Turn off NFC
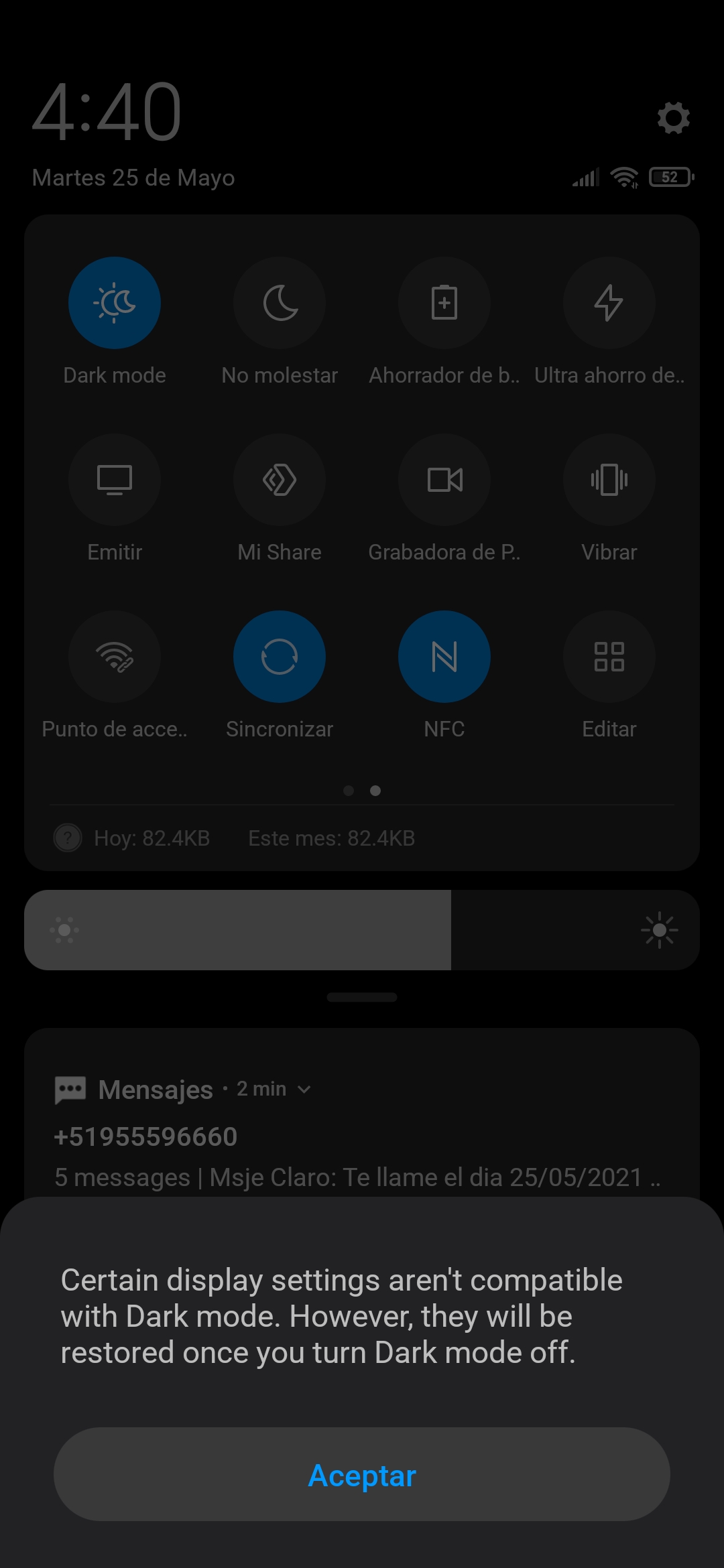The image size is (724, 1568). (x=444, y=657)
